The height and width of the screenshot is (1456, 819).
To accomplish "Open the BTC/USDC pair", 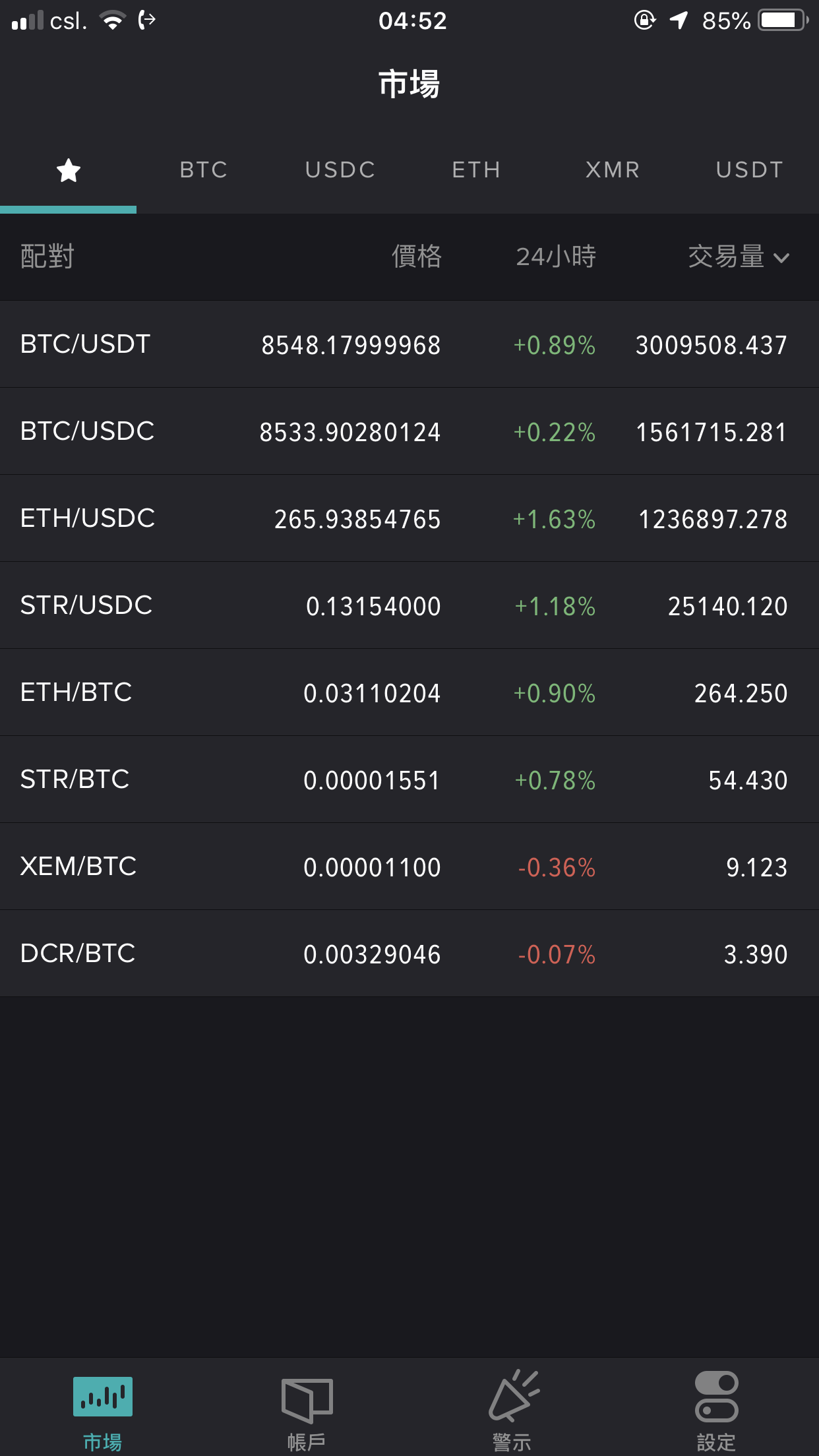I will (x=409, y=431).
